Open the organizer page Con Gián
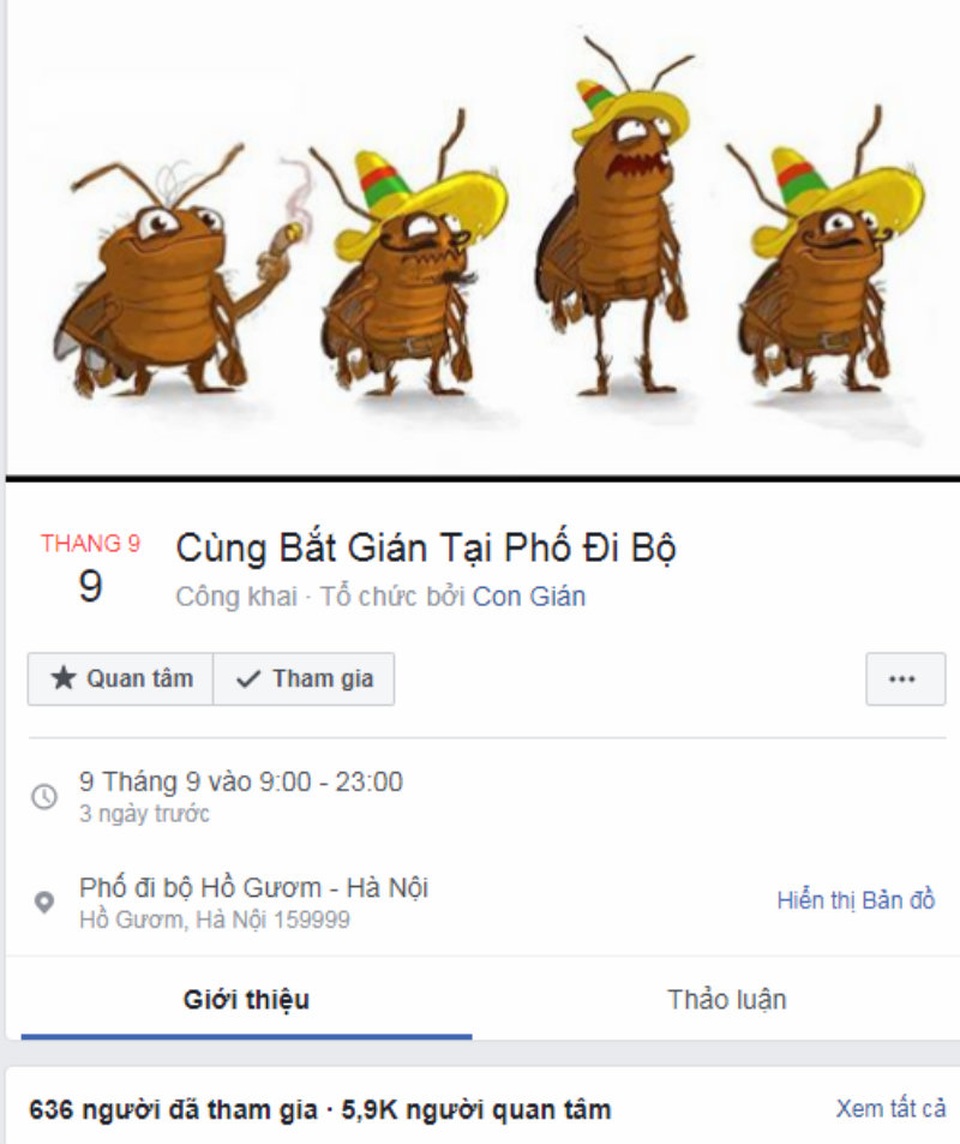Viewport: 960px width, 1144px height. (529, 597)
